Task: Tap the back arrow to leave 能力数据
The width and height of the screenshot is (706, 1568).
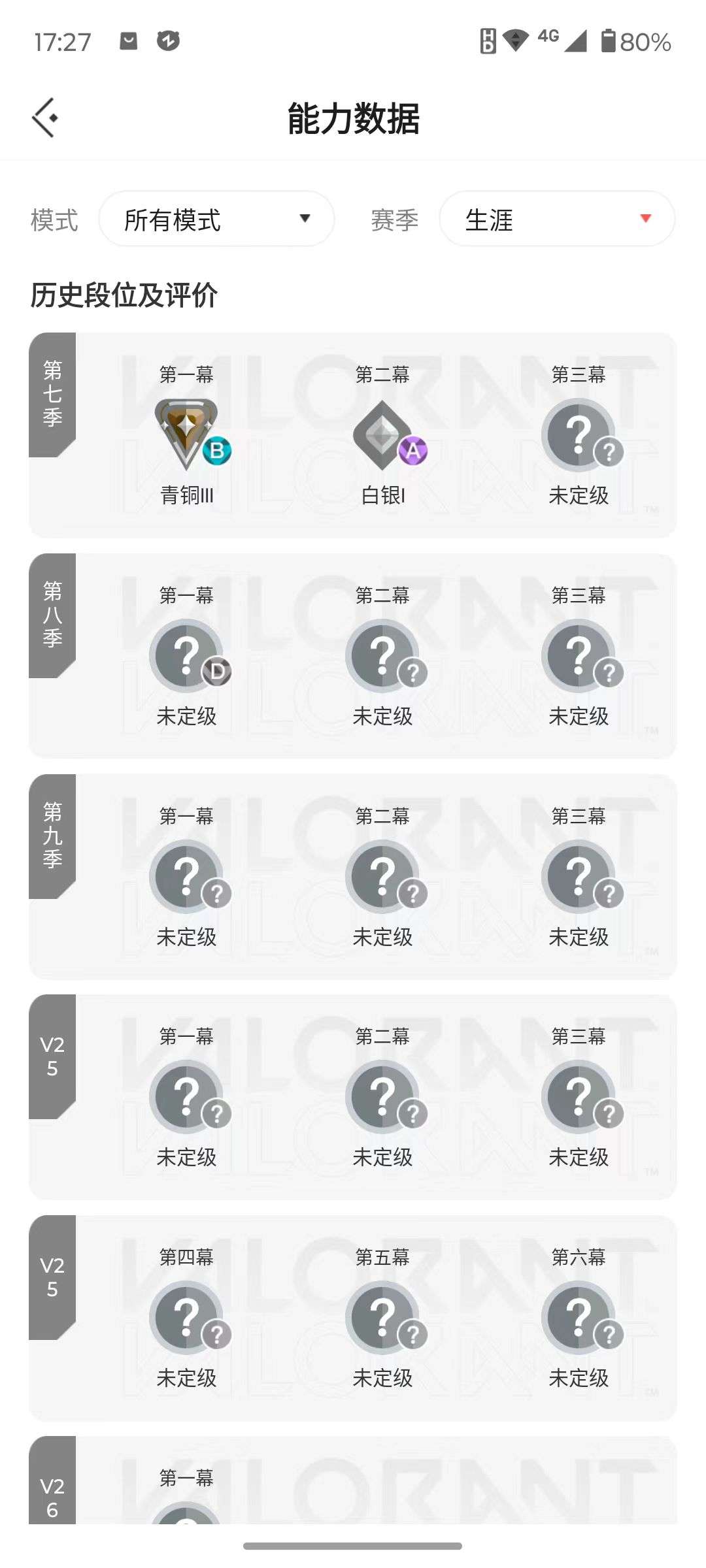Action: 44,118
